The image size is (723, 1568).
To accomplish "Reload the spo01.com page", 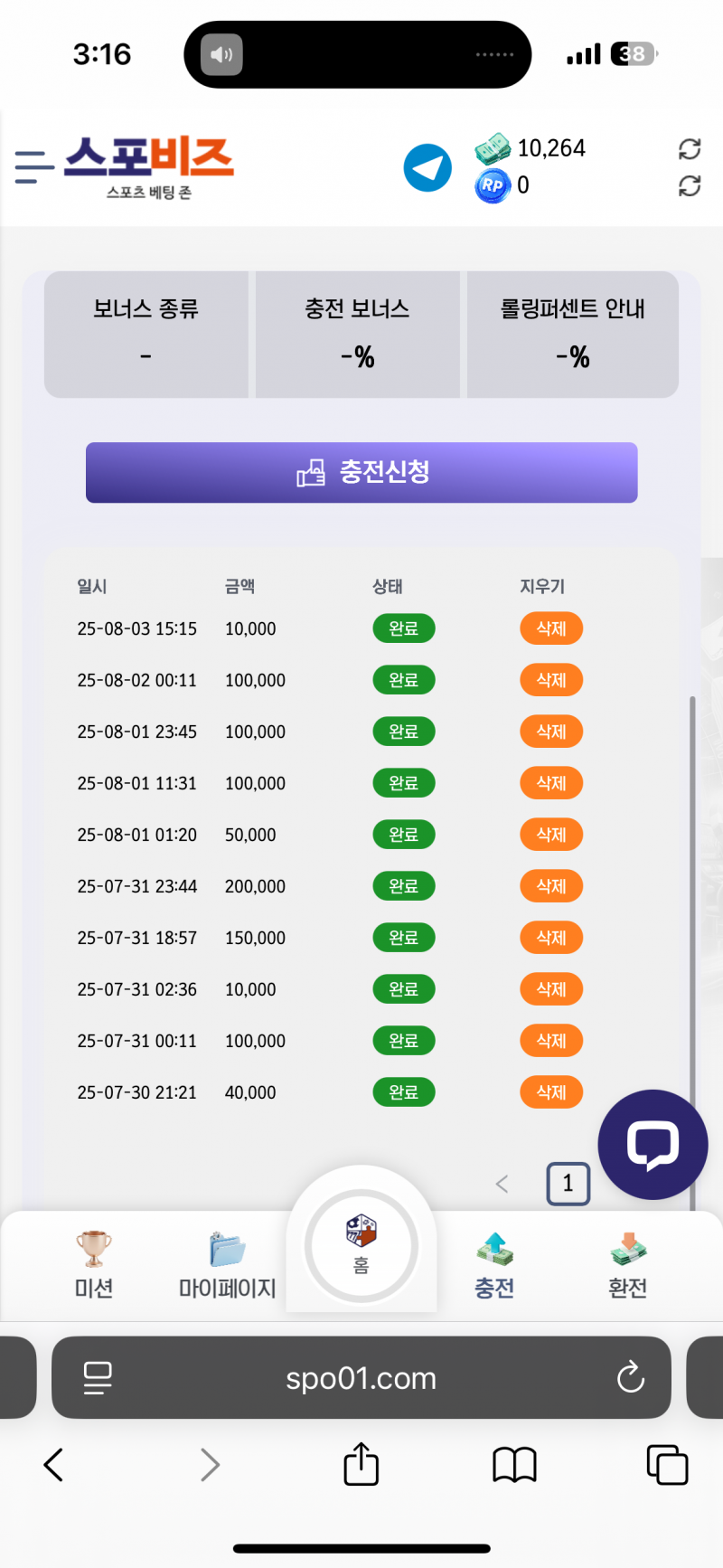I will (630, 1378).
